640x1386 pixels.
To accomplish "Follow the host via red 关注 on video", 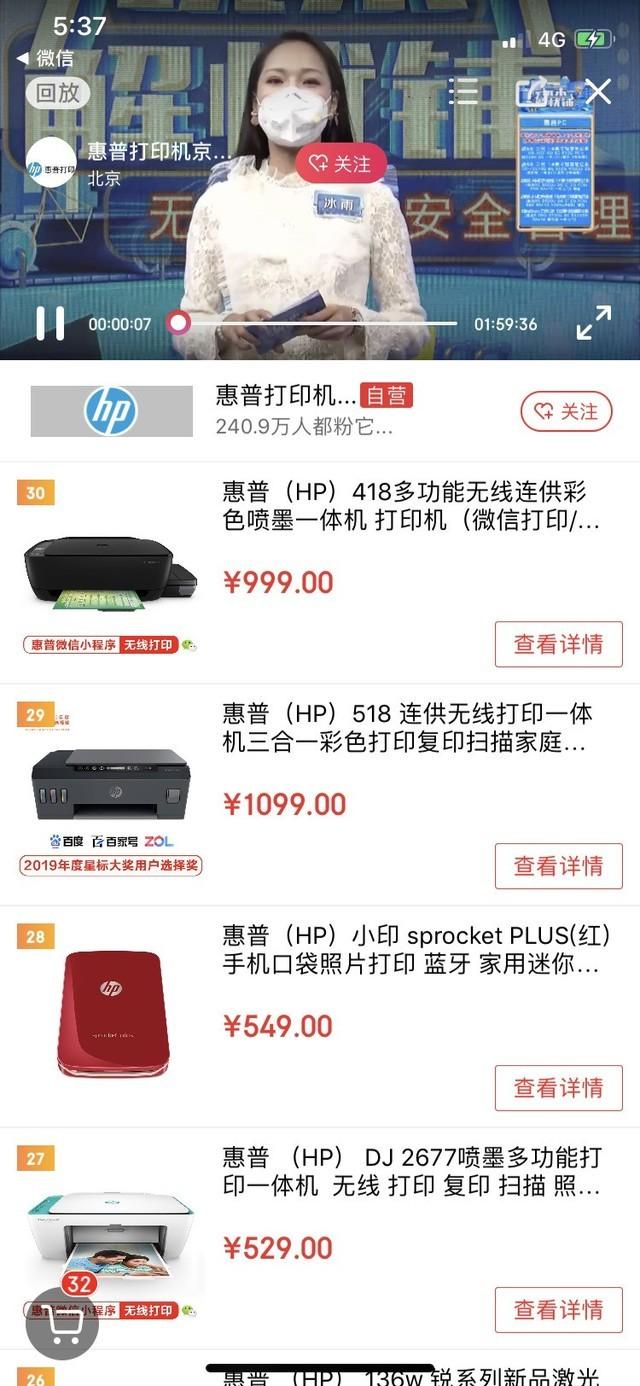I will click(340, 163).
